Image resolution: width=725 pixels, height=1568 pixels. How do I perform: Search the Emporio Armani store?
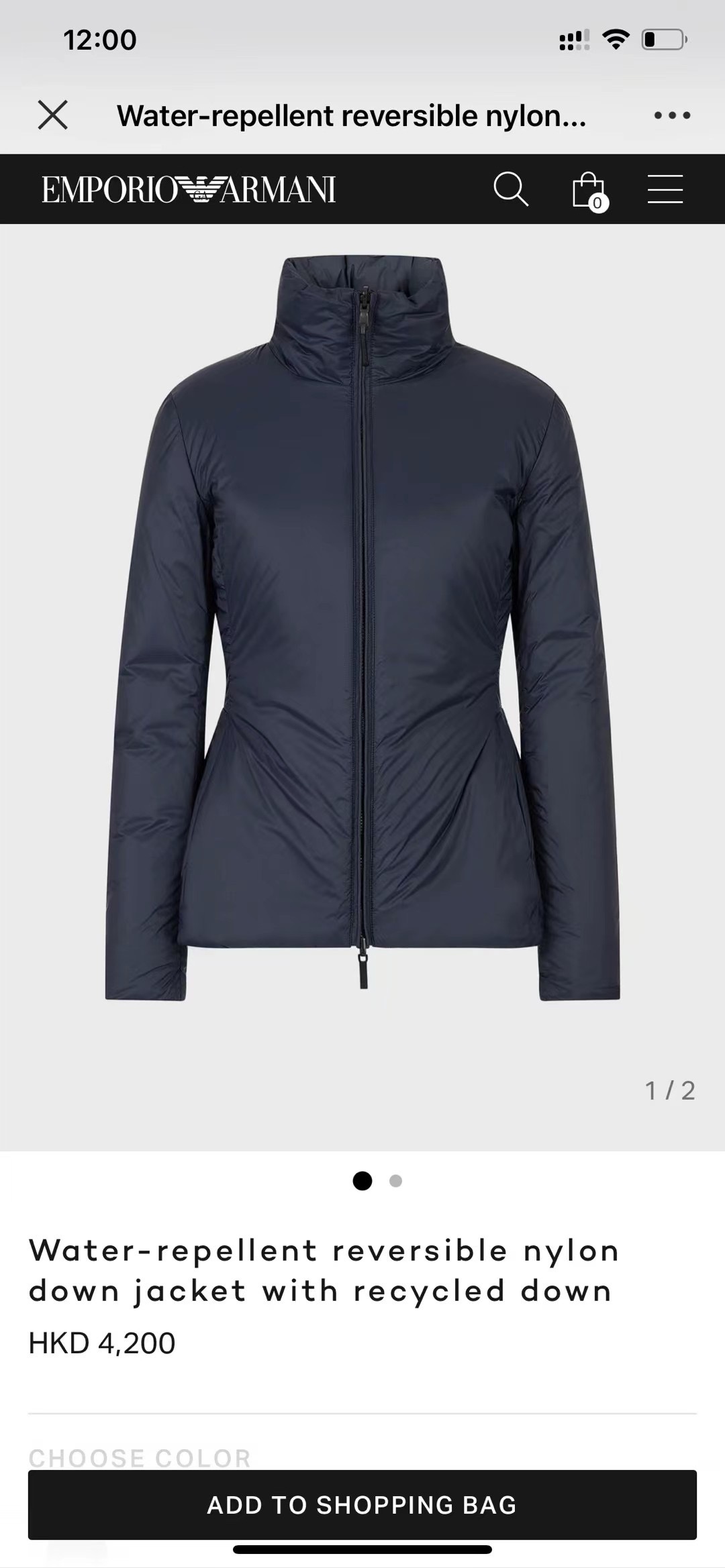511,189
